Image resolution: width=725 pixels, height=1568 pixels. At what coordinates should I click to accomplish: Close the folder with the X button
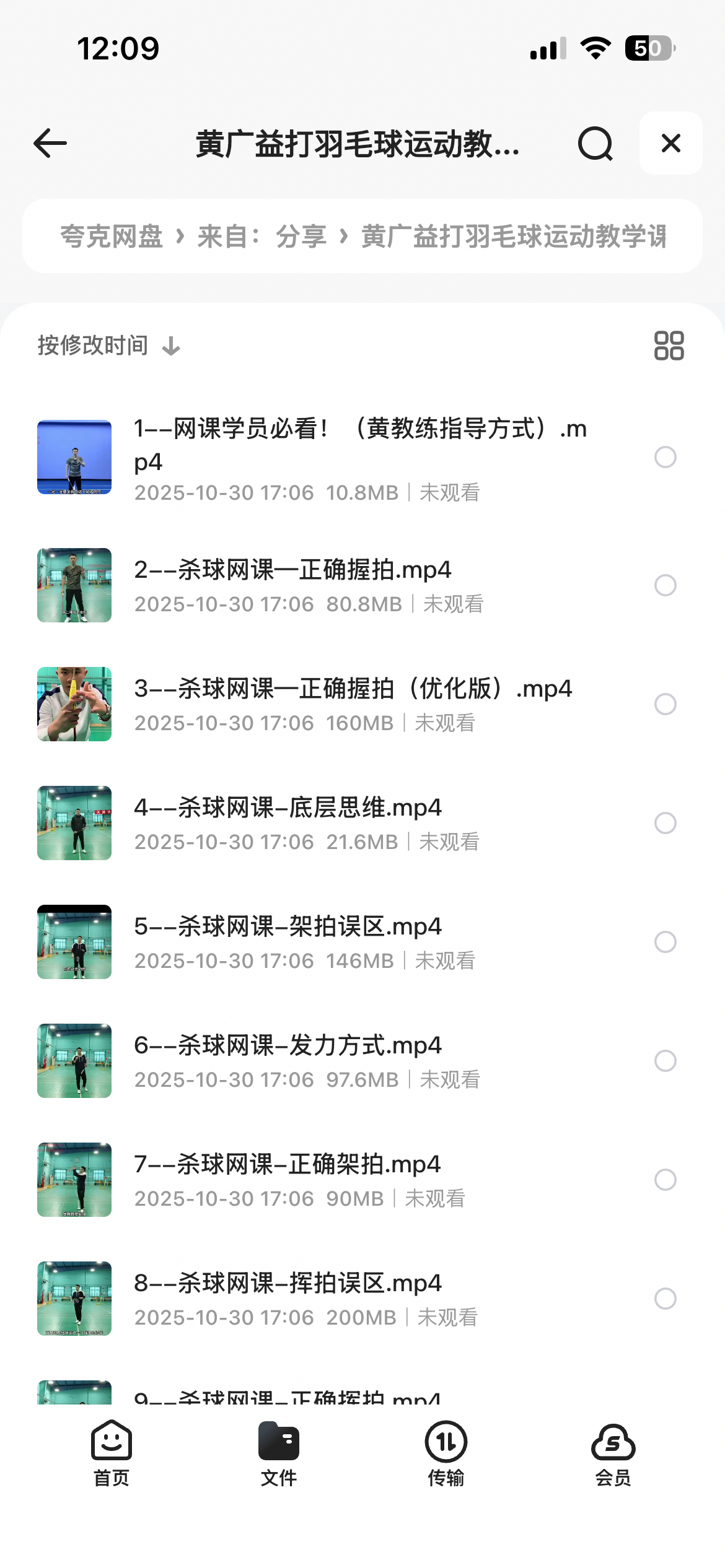pyautogui.click(x=670, y=144)
